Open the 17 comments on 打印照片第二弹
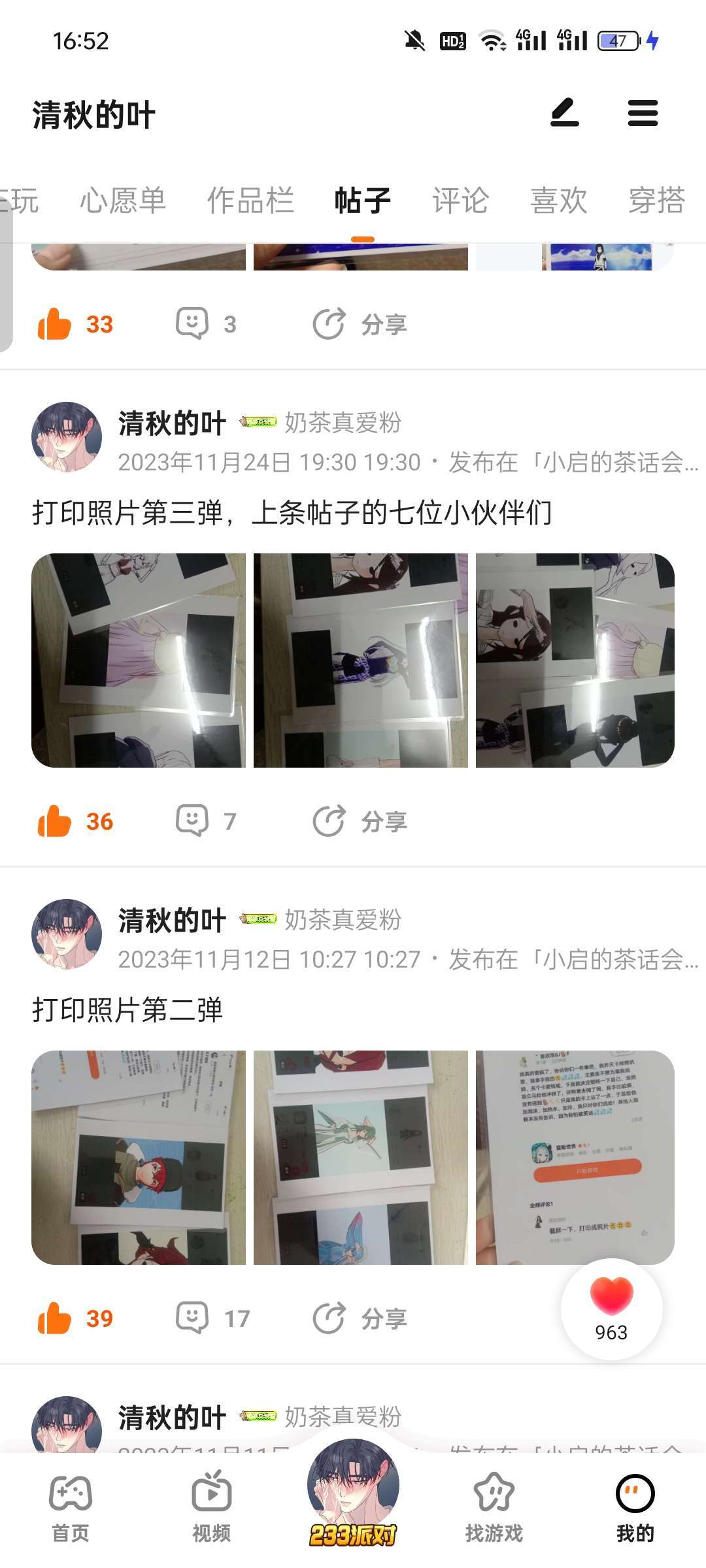This screenshot has width=706, height=1568. (x=212, y=1318)
